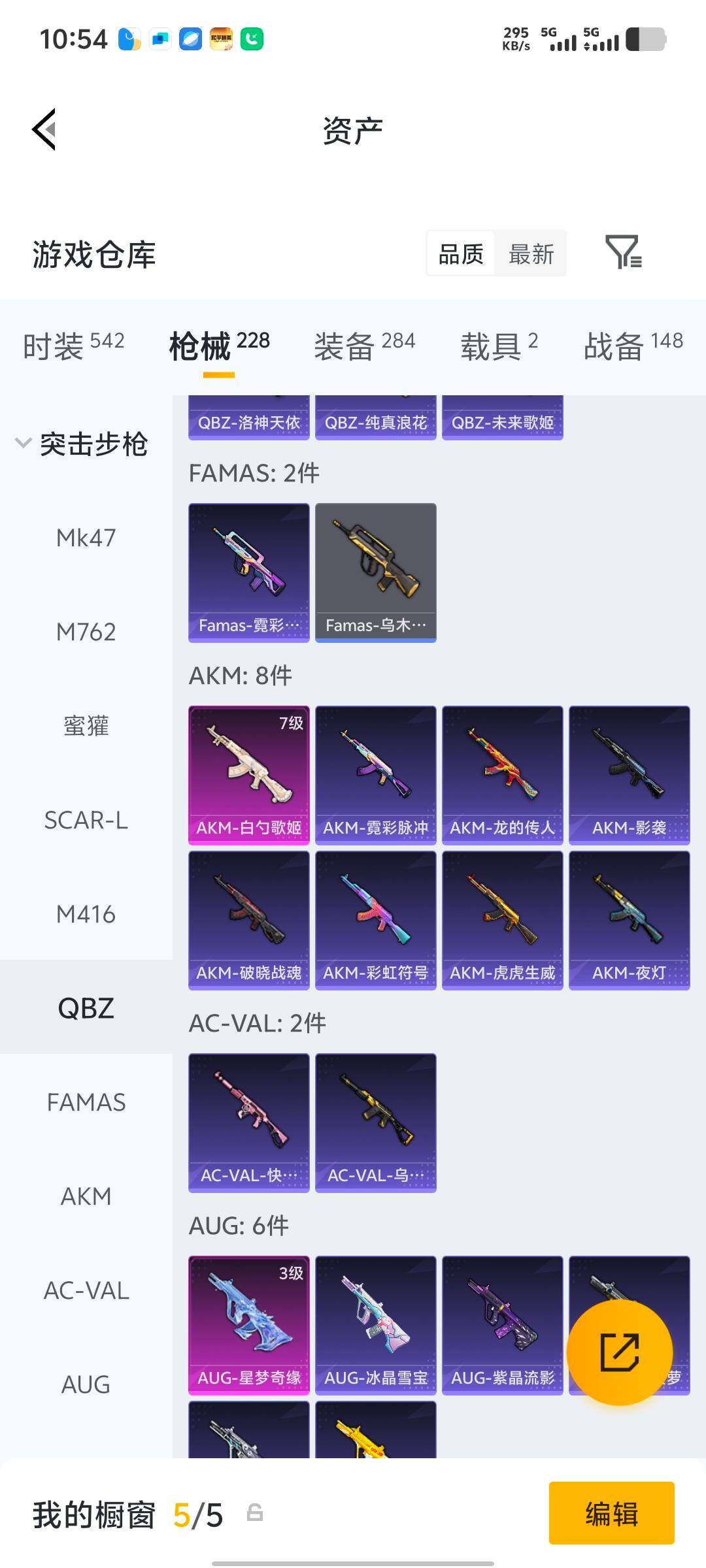Select SCAR-L in the side list

pos(86,820)
